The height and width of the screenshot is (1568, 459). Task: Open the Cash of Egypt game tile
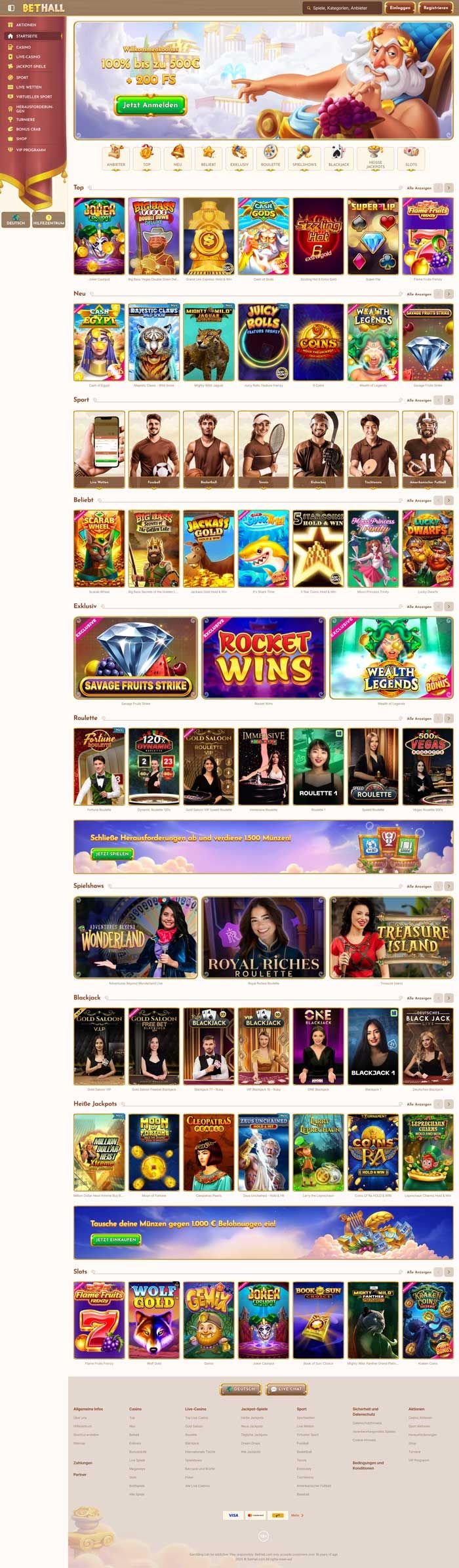(x=99, y=342)
